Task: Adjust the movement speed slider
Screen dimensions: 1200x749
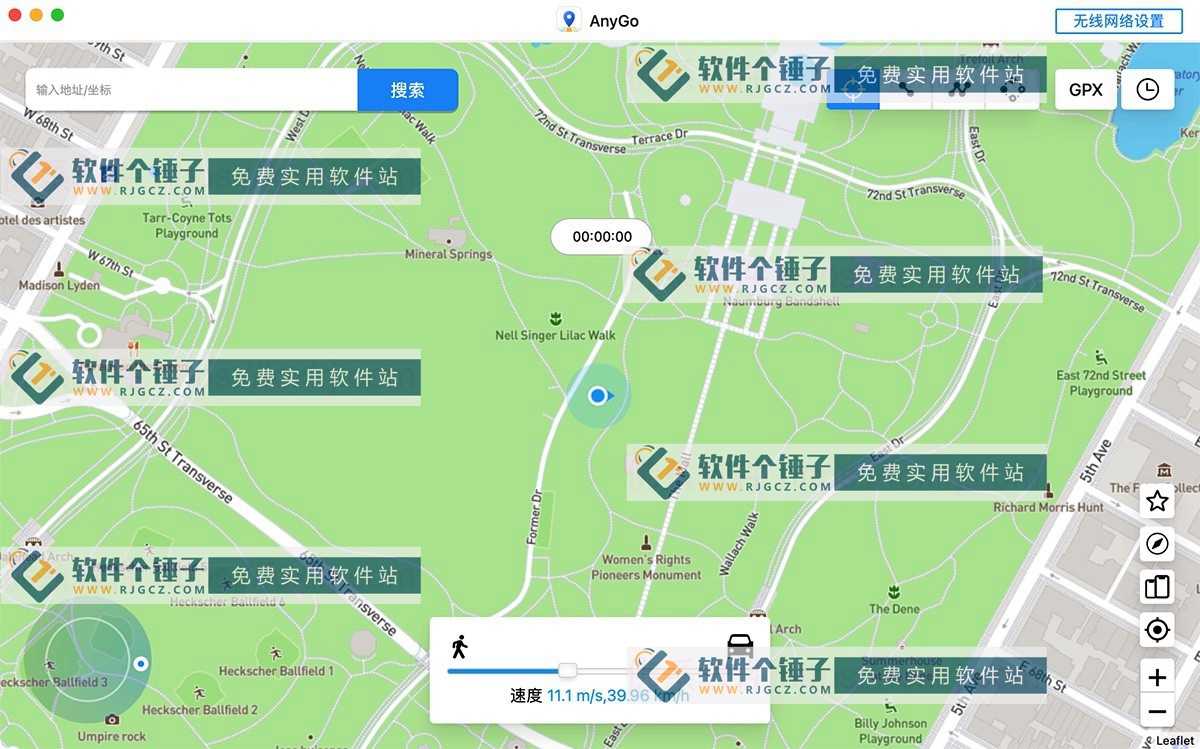Action: [x=567, y=670]
